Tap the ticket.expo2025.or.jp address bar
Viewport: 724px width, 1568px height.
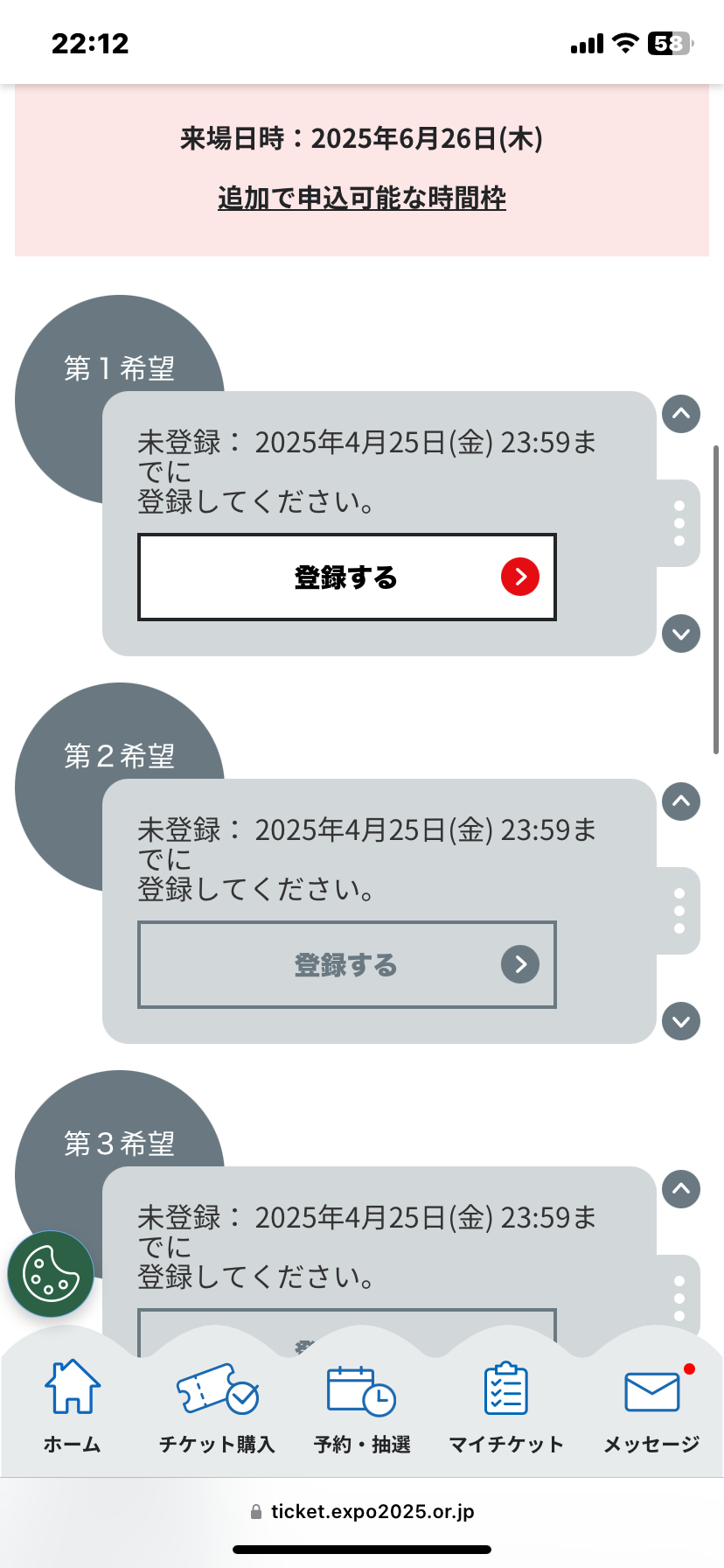coord(362,1511)
